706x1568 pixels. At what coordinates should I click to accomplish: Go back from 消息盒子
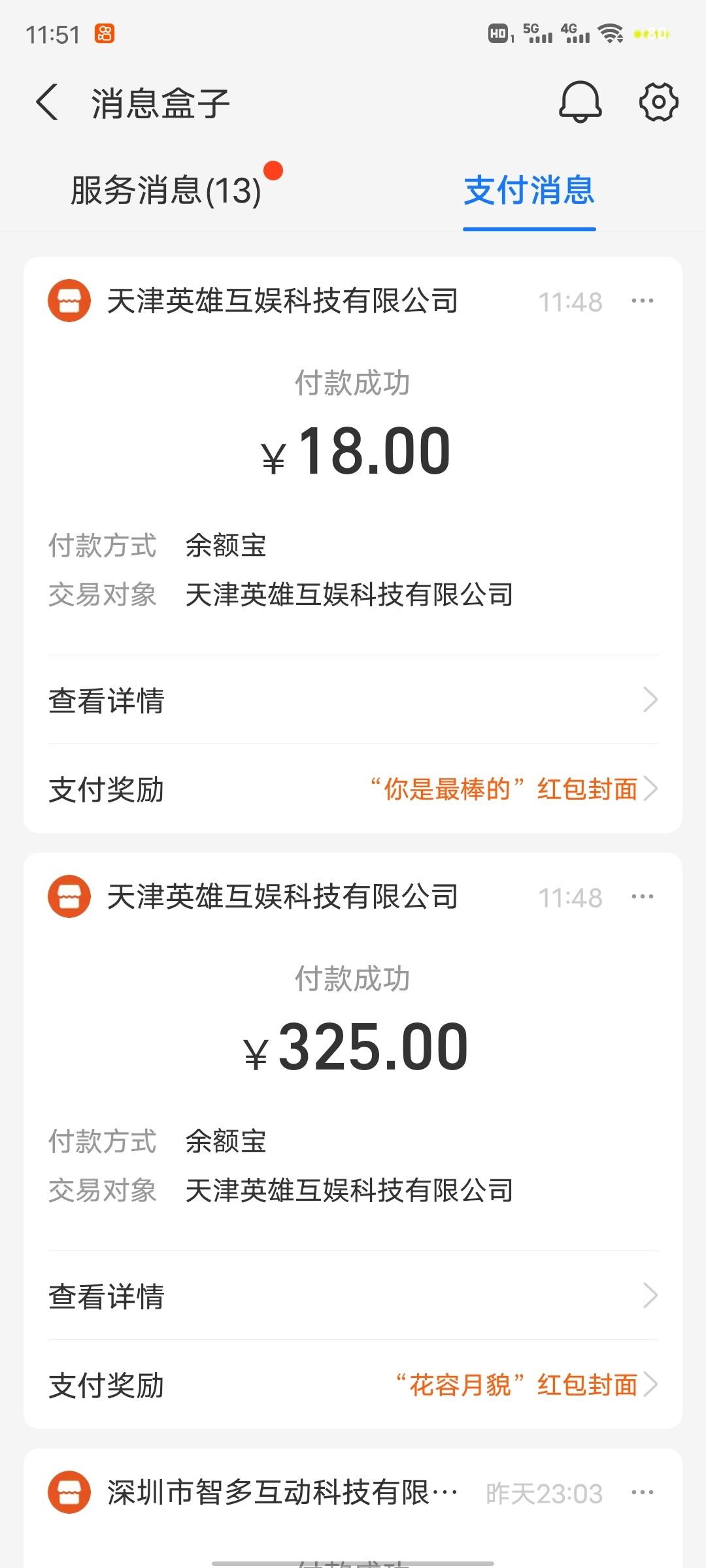47,103
